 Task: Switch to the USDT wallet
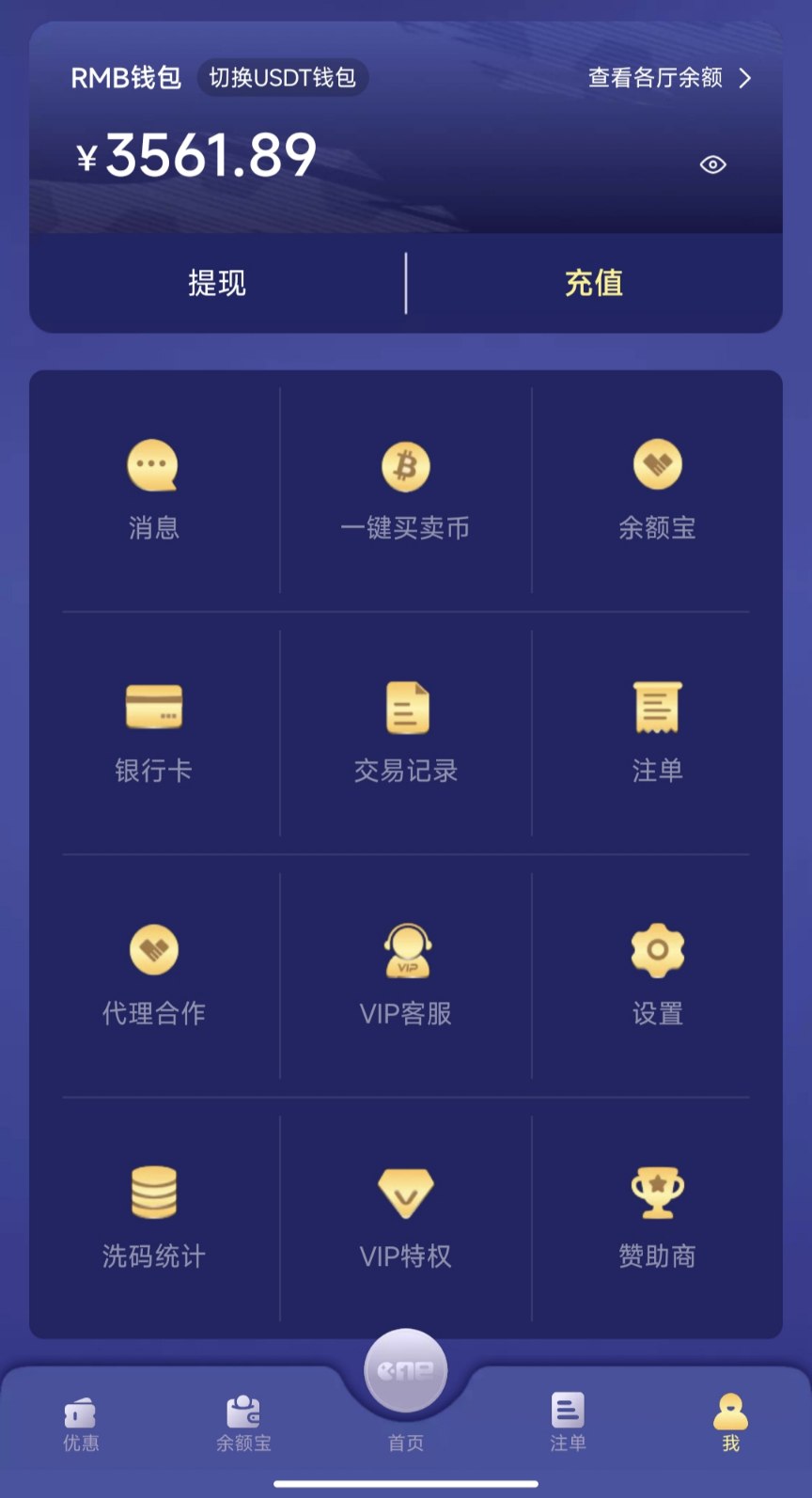click(x=282, y=77)
